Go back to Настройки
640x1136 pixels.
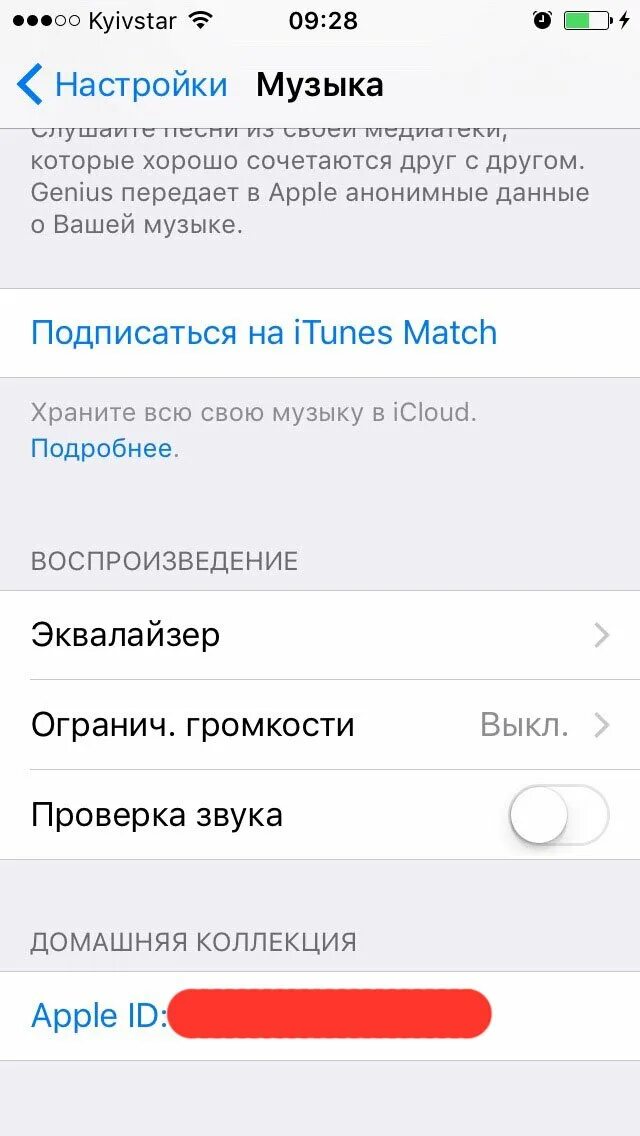click(x=122, y=85)
